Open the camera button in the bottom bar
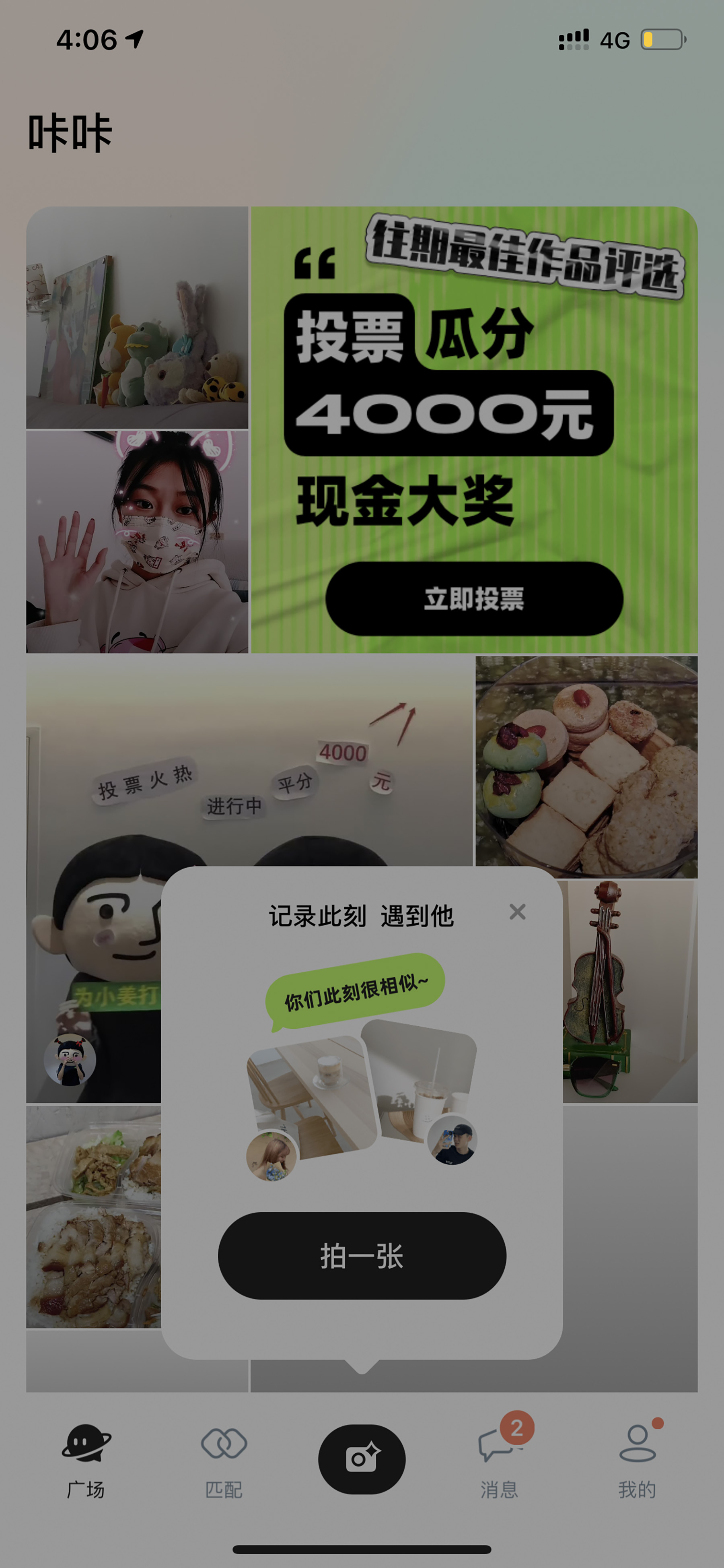724x1568 pixels. 362,1459
